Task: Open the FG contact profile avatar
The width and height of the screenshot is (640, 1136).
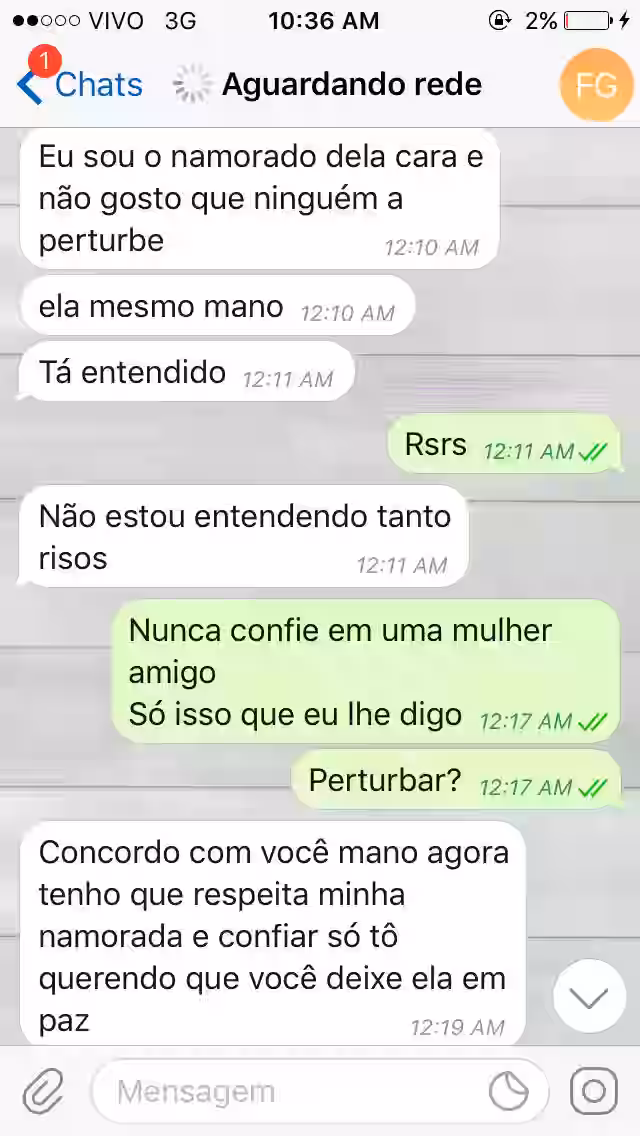Action: point(597,85)
